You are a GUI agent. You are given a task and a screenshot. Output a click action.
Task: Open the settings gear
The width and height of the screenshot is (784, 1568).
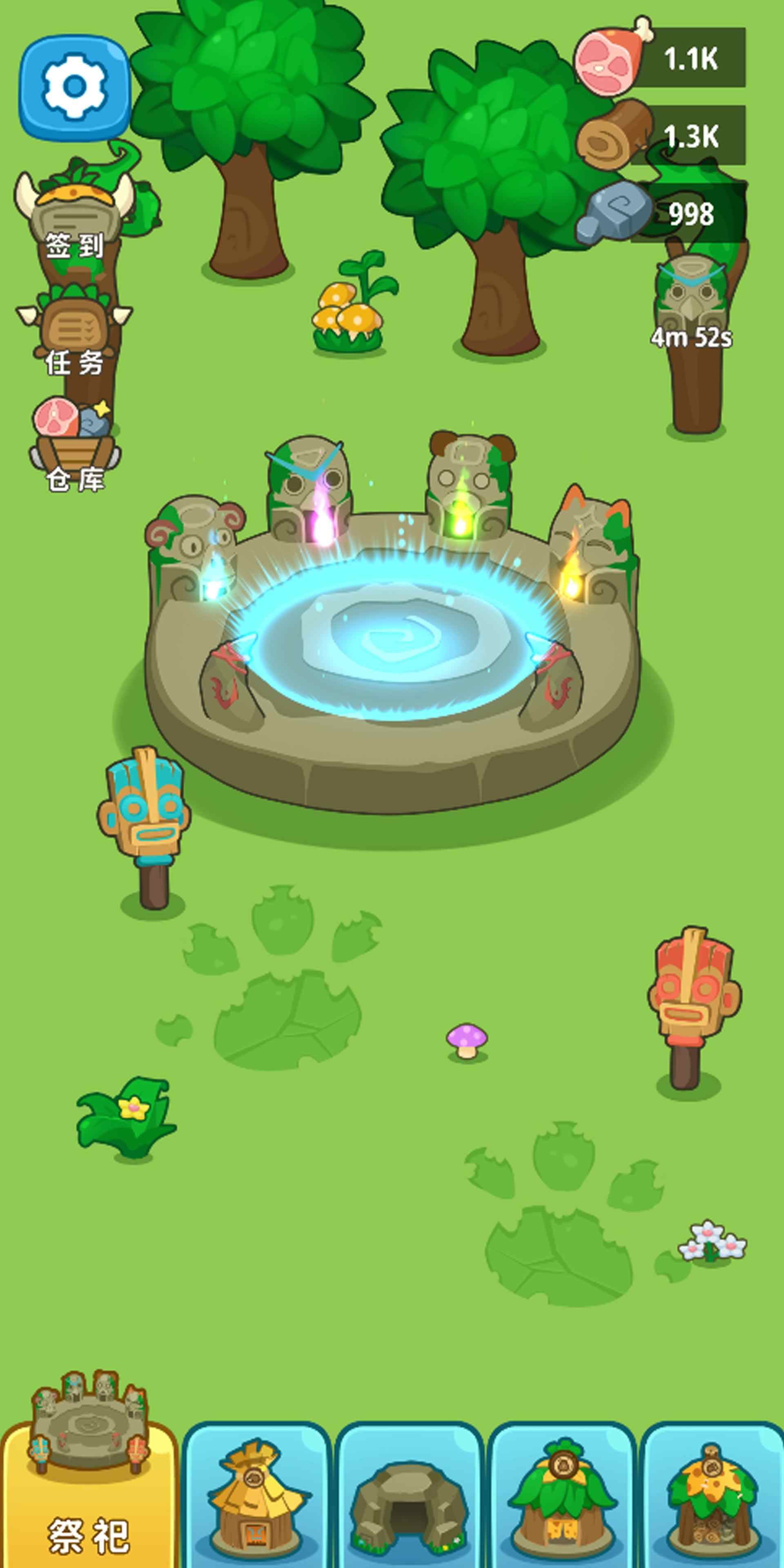point(75,87)
